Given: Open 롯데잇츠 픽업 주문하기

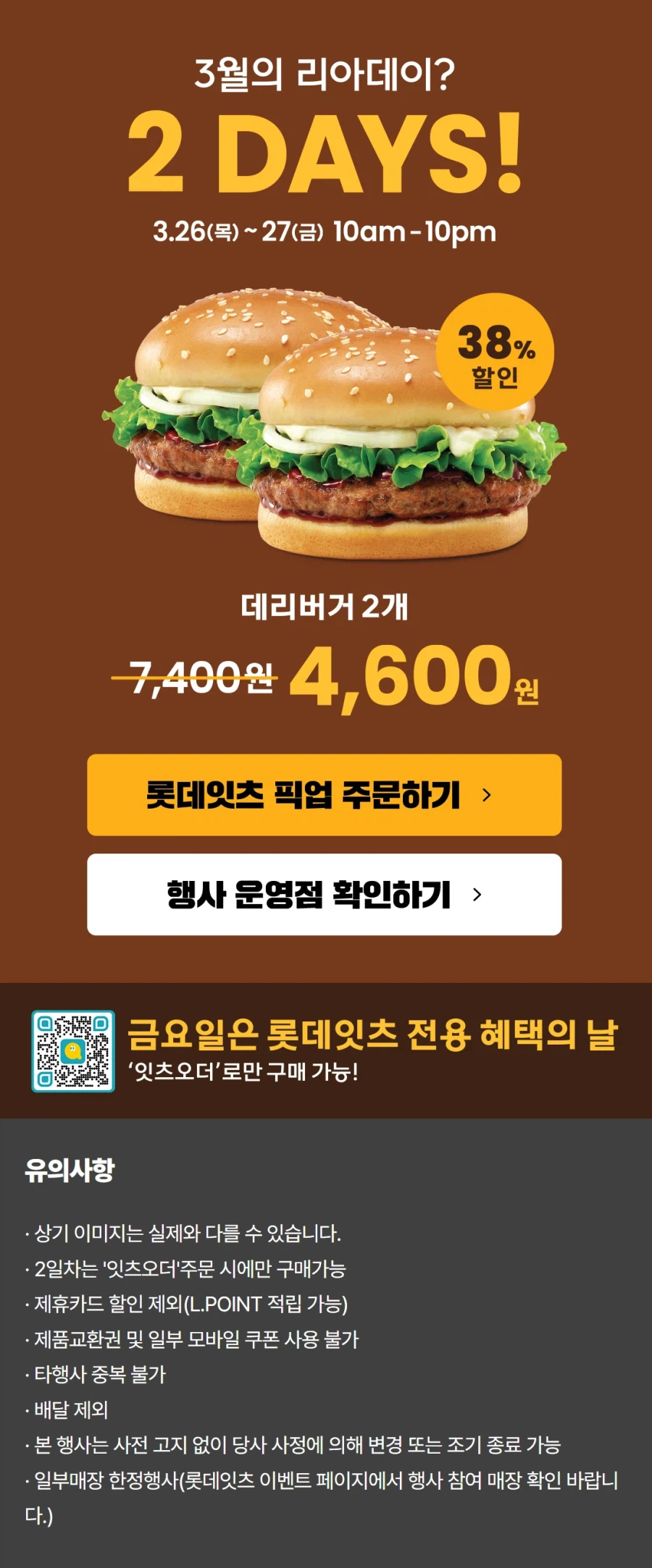Looking at the screenshot, I should point(326,794).
